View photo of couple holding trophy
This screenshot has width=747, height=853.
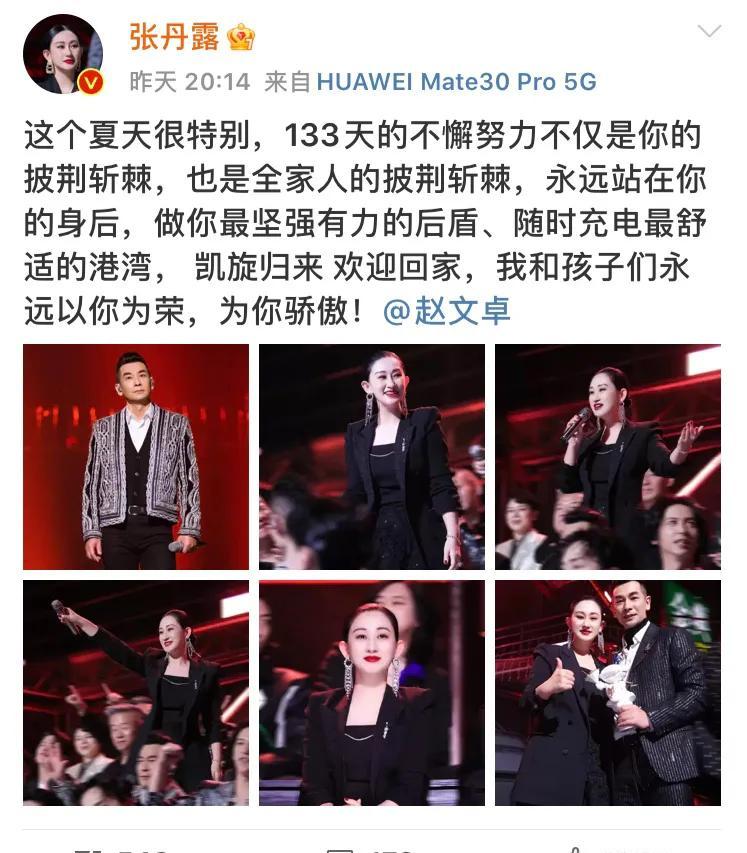click(608, 693)
